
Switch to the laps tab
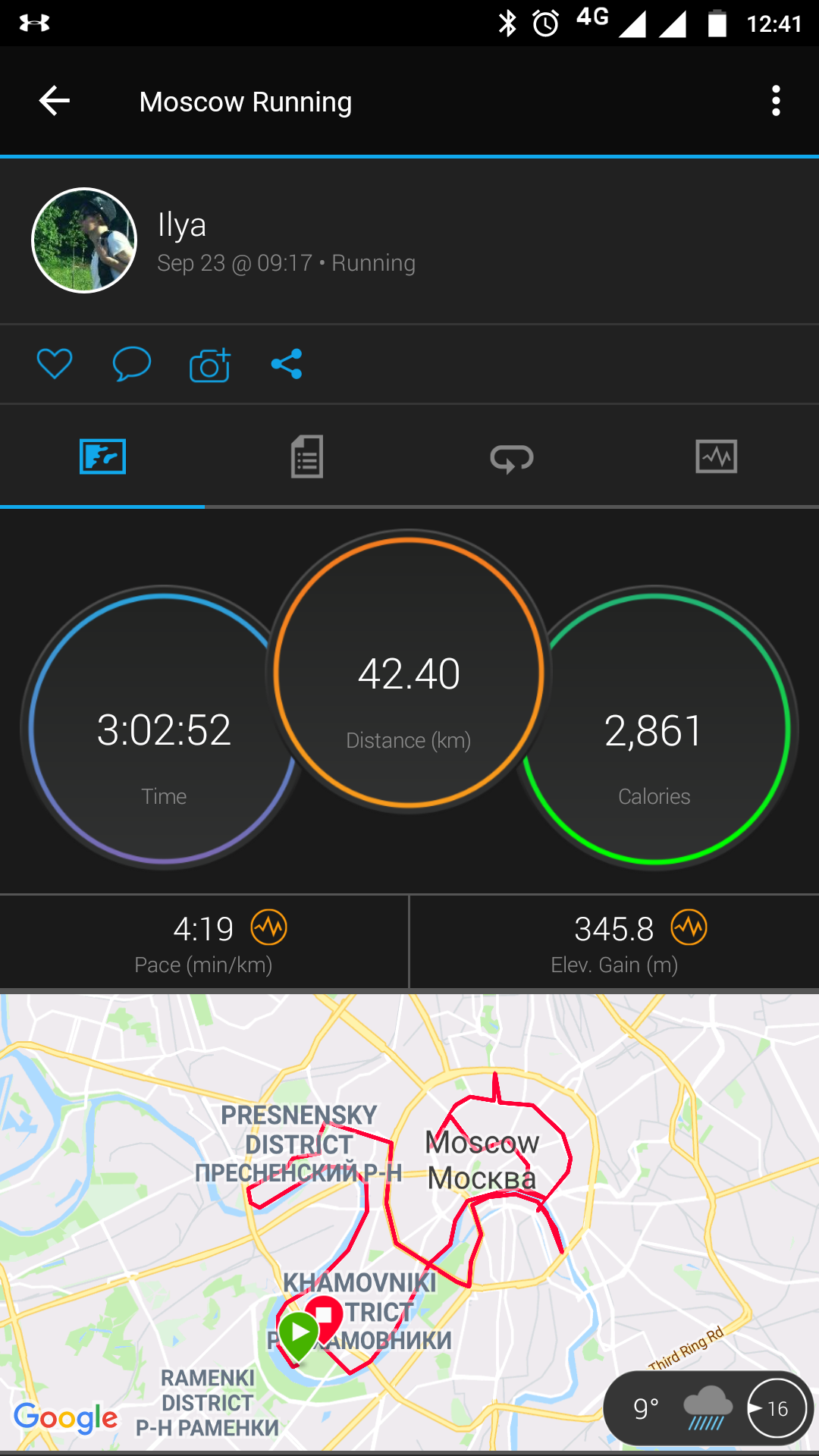click(x=512, y=457)
